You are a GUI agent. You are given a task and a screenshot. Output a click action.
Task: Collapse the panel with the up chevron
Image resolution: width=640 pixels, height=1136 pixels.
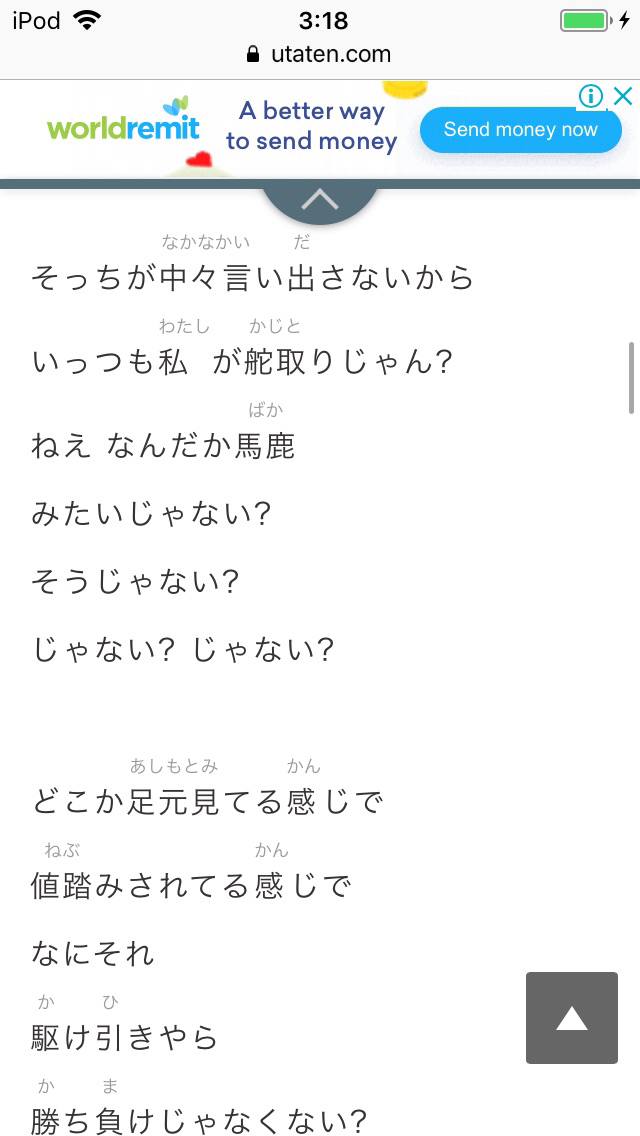pos(320,200)
